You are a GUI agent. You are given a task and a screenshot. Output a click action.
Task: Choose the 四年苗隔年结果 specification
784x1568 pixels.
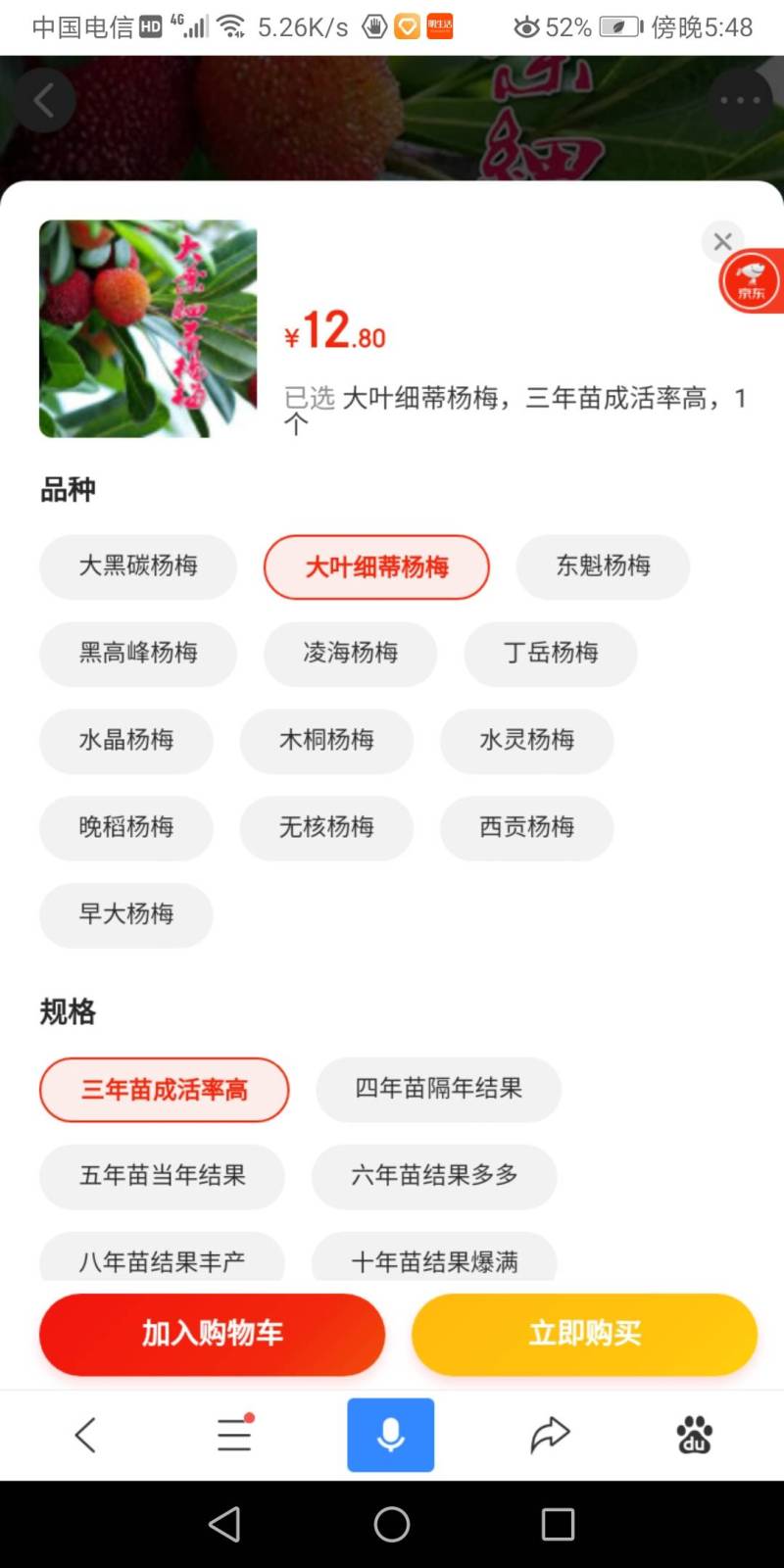pos(438,1089)
